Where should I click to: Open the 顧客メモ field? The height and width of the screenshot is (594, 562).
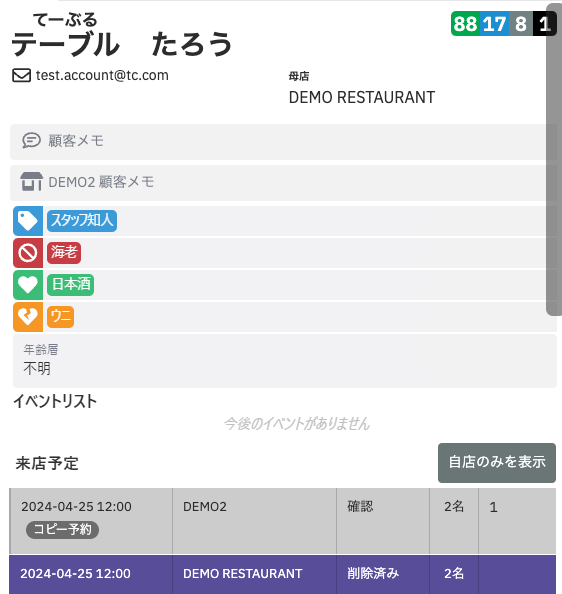[x=283, y=141]
